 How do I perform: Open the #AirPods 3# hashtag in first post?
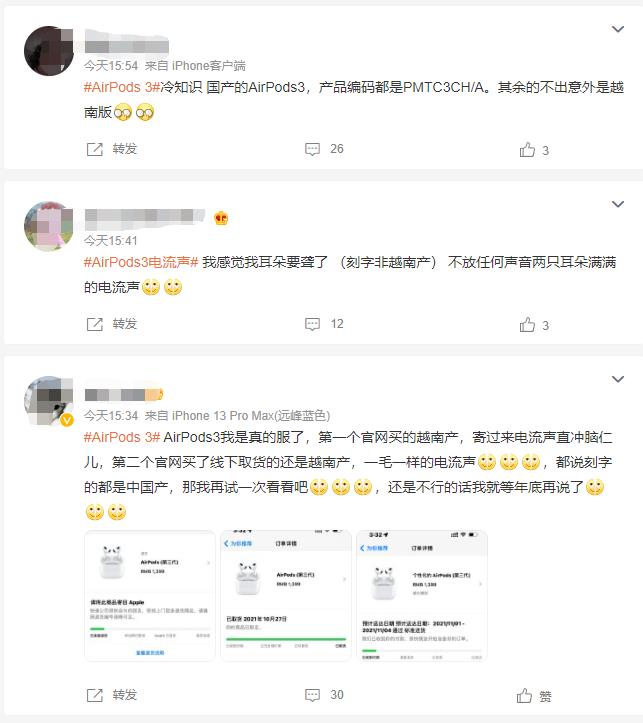[121, 87]
